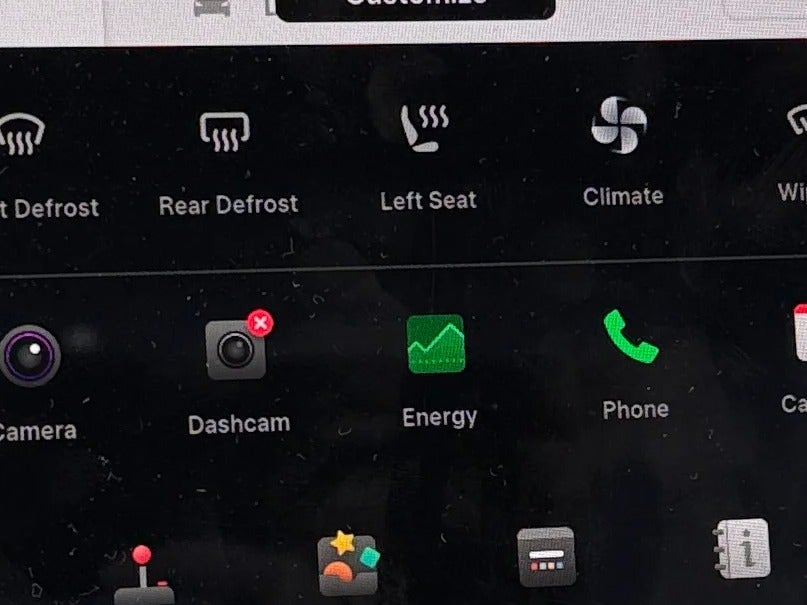The width and height of the screenshot is (807, 605).
Task: Open the Energy app
Action: tap(436, 344)
